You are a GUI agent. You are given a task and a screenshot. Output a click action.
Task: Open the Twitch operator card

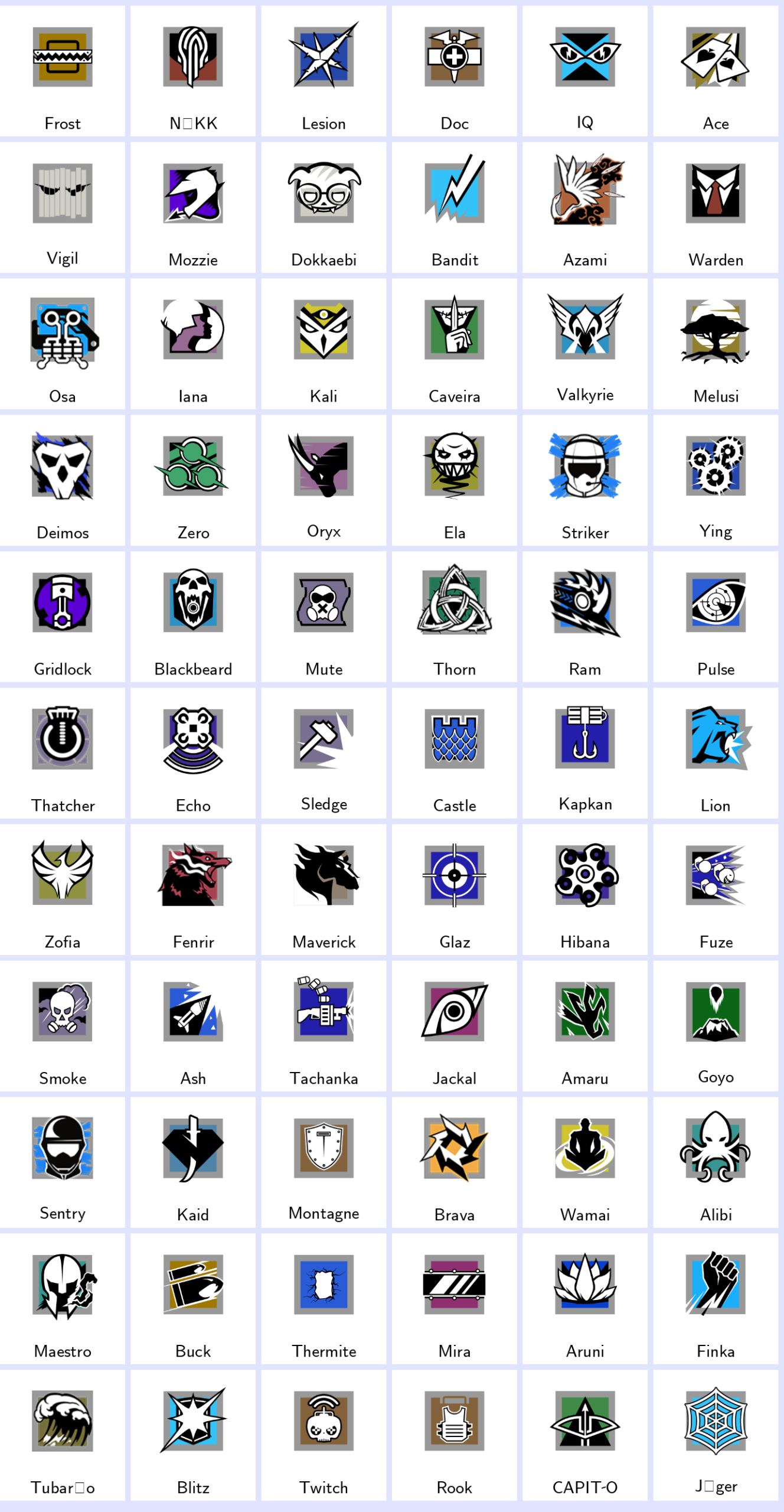324,1436
